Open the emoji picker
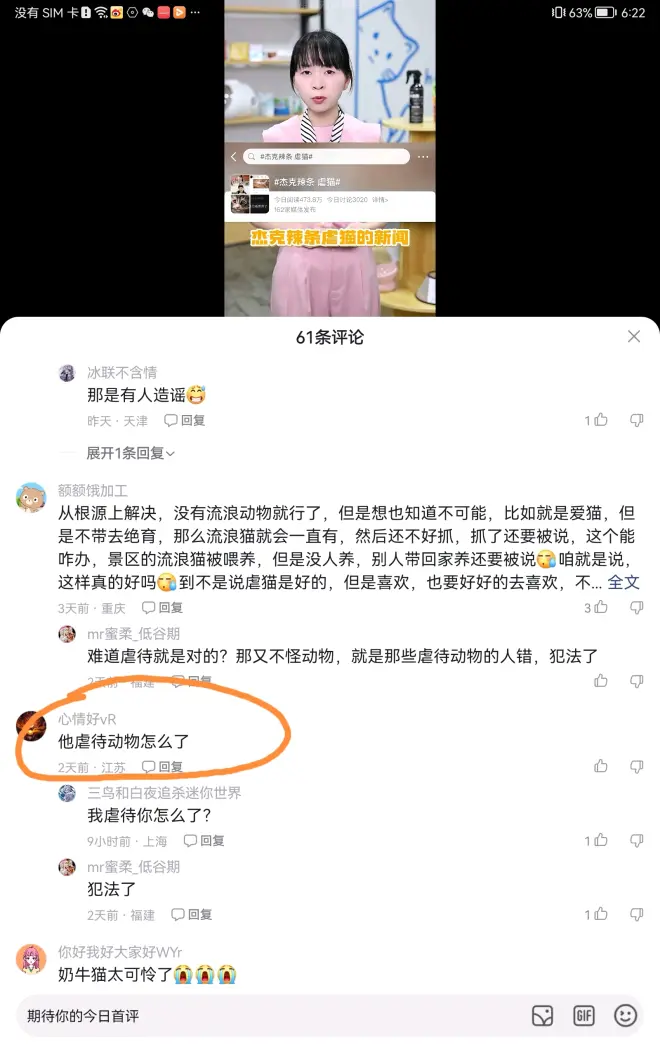Screen dimensions: 660x1056 (626, 1016)
